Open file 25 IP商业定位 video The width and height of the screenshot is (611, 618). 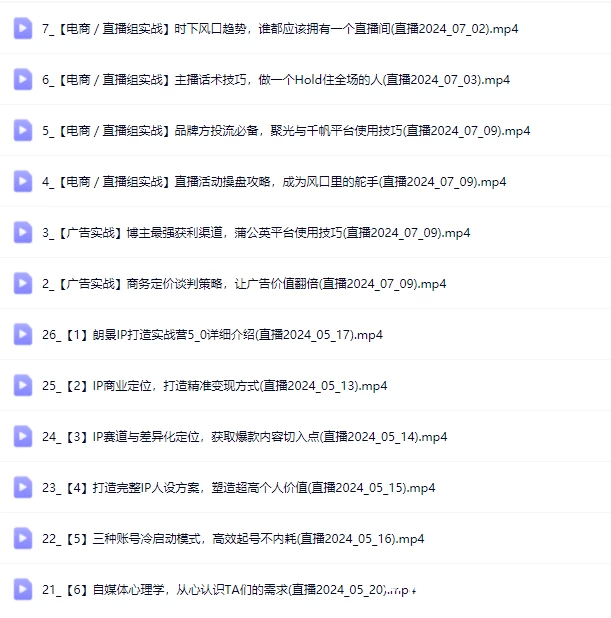tap(214, 385)
